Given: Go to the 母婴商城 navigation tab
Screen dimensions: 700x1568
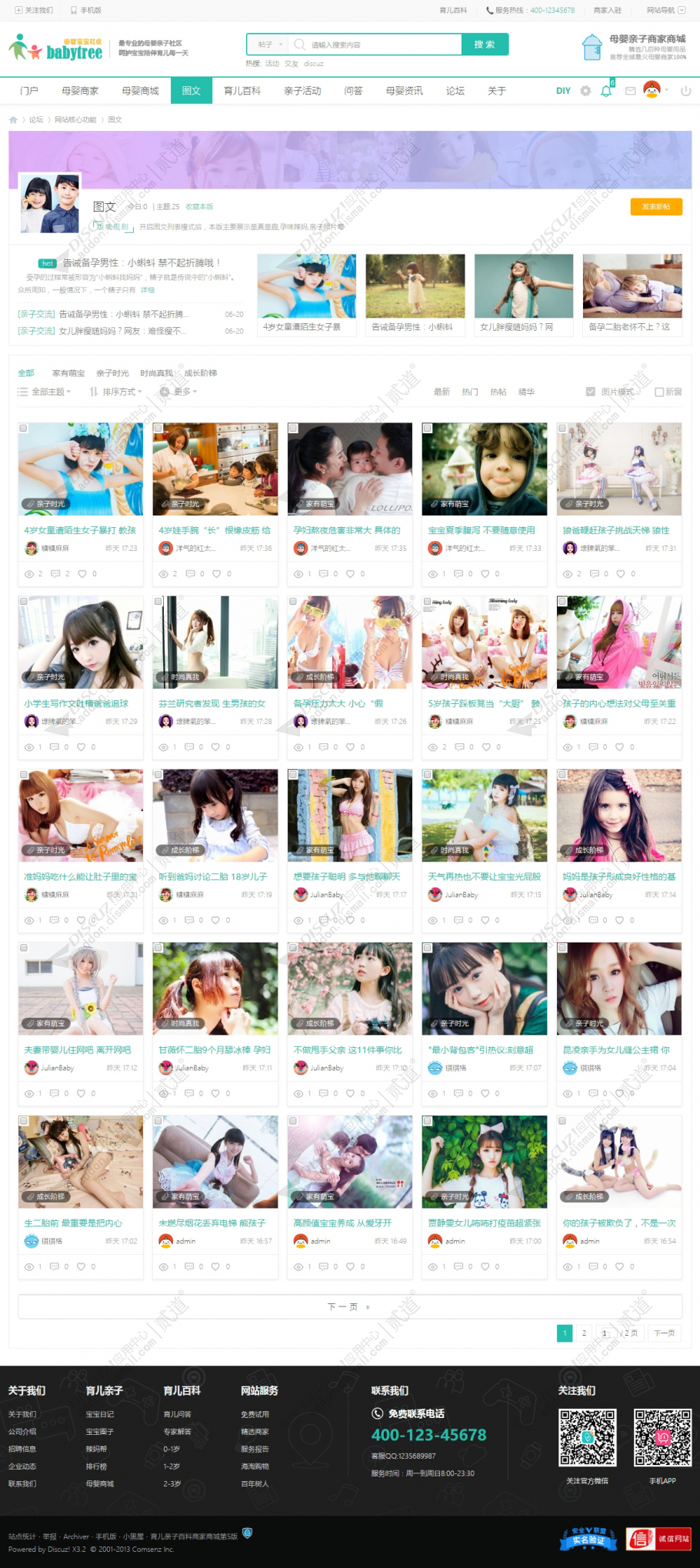Looking at the screenshot, I should [140, 91].
